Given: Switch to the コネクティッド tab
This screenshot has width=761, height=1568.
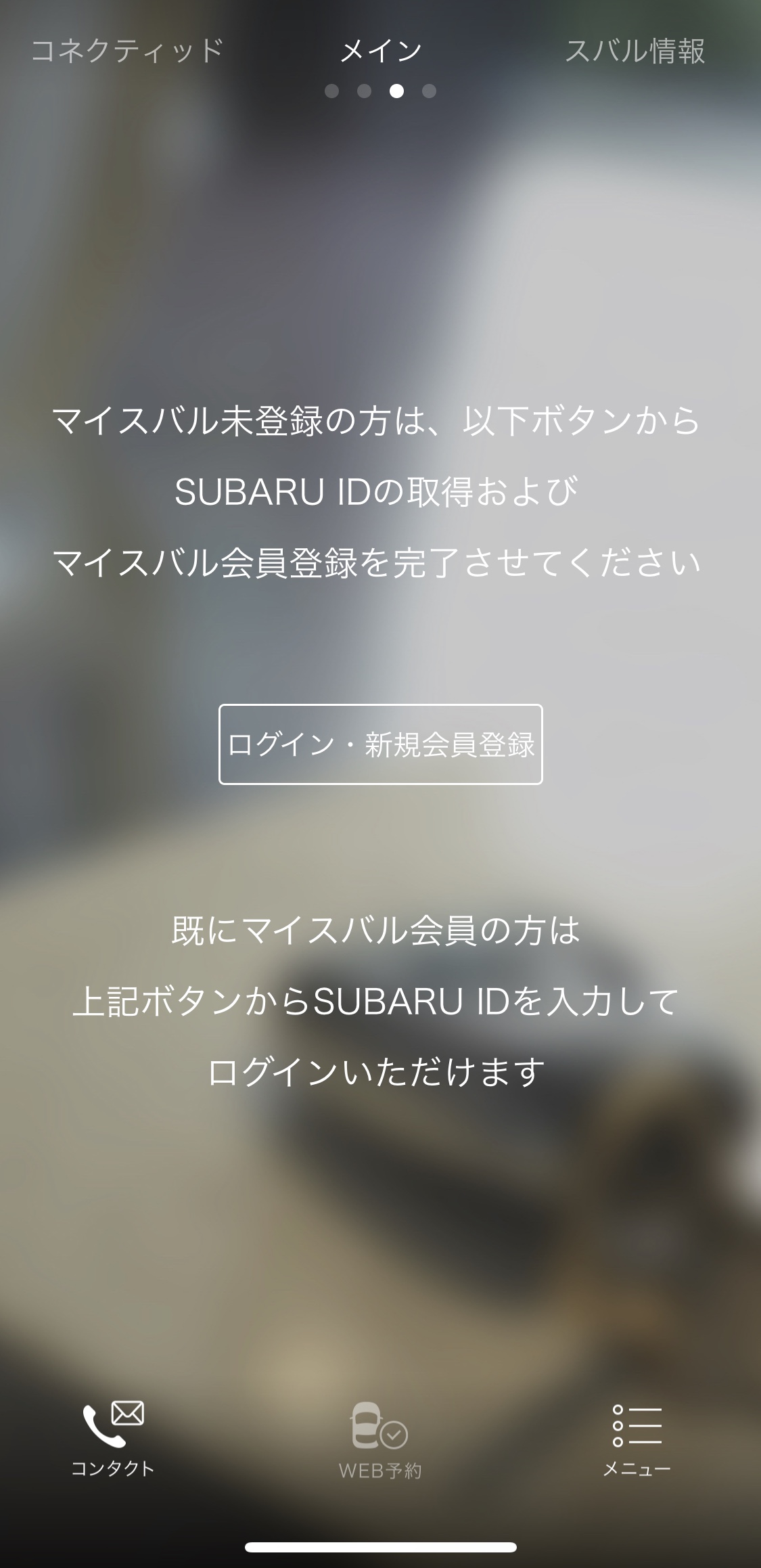Looking at the screenshot, I should (127, 51).
